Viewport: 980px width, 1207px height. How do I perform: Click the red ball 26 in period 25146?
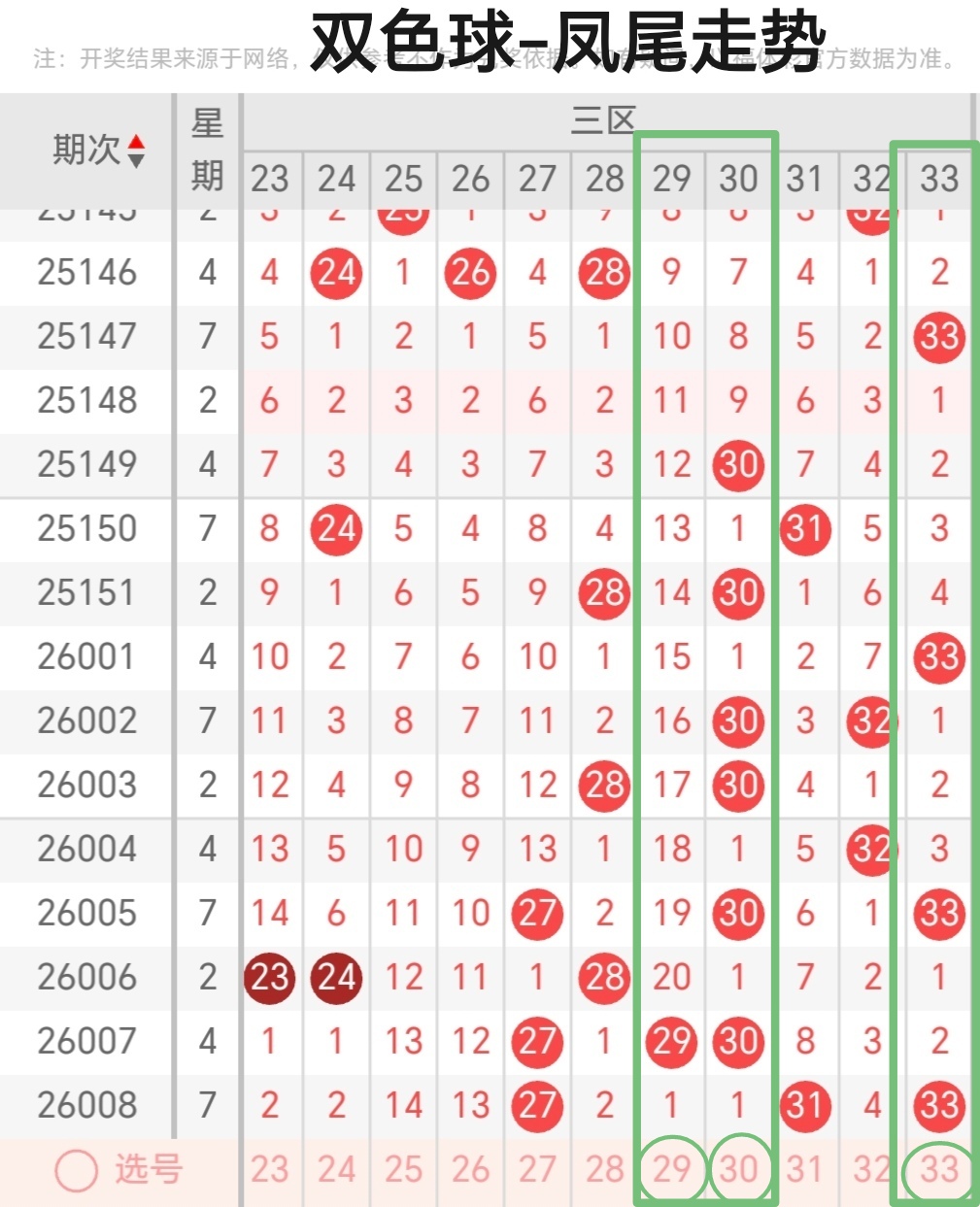[470, 273]
